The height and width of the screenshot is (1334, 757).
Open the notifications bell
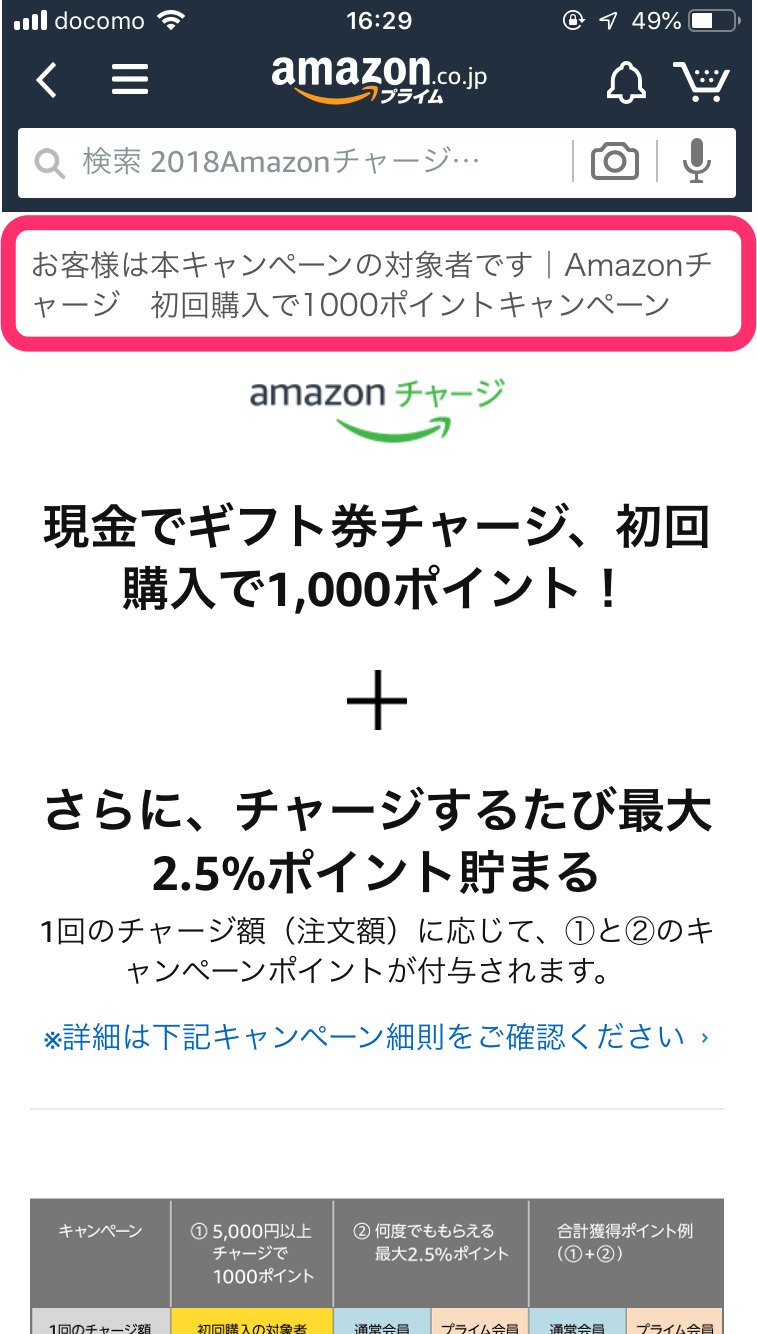coord(626,82)
